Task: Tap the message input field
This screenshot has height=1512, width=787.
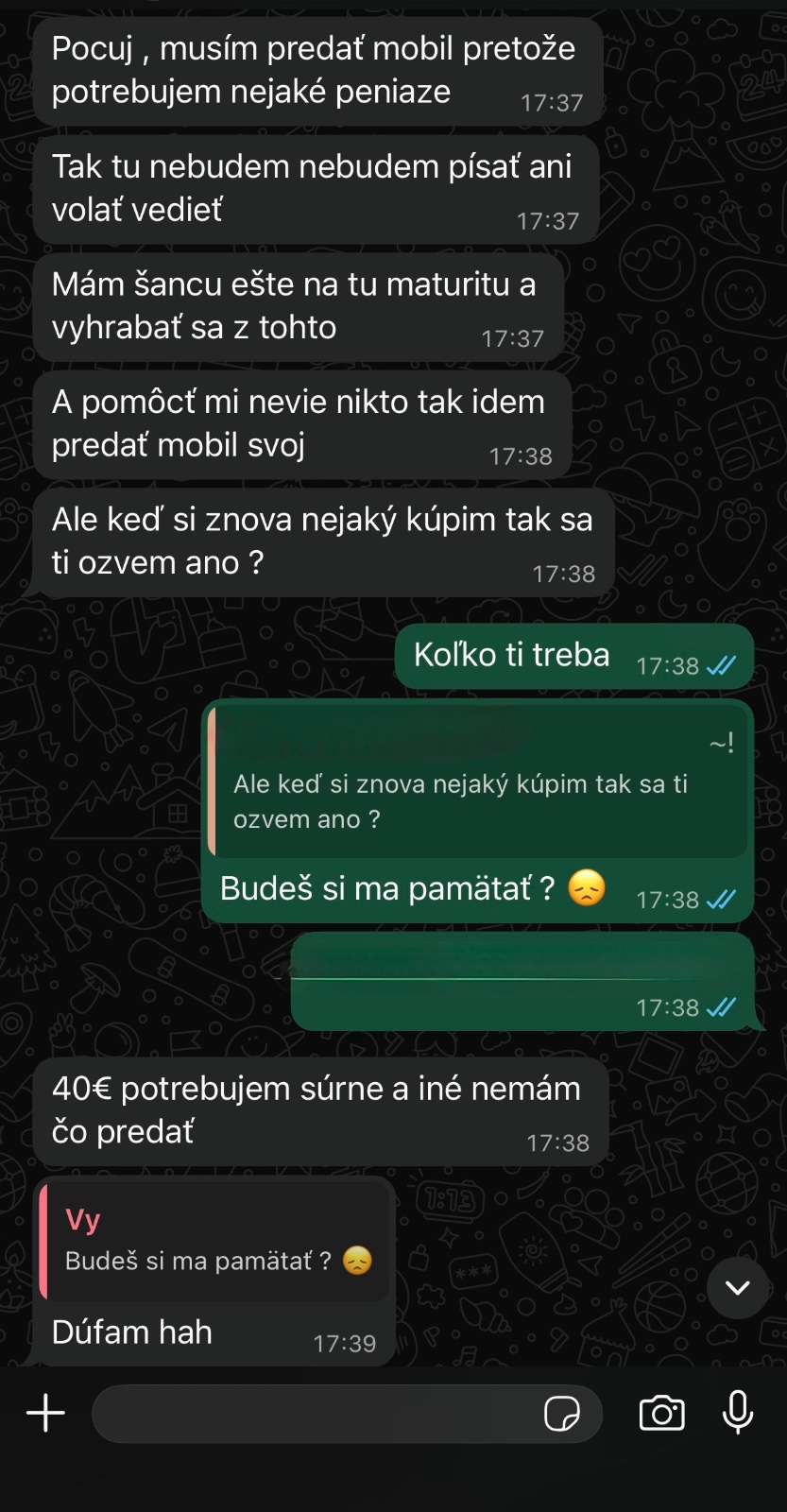Action: [x=312, y=1414]
